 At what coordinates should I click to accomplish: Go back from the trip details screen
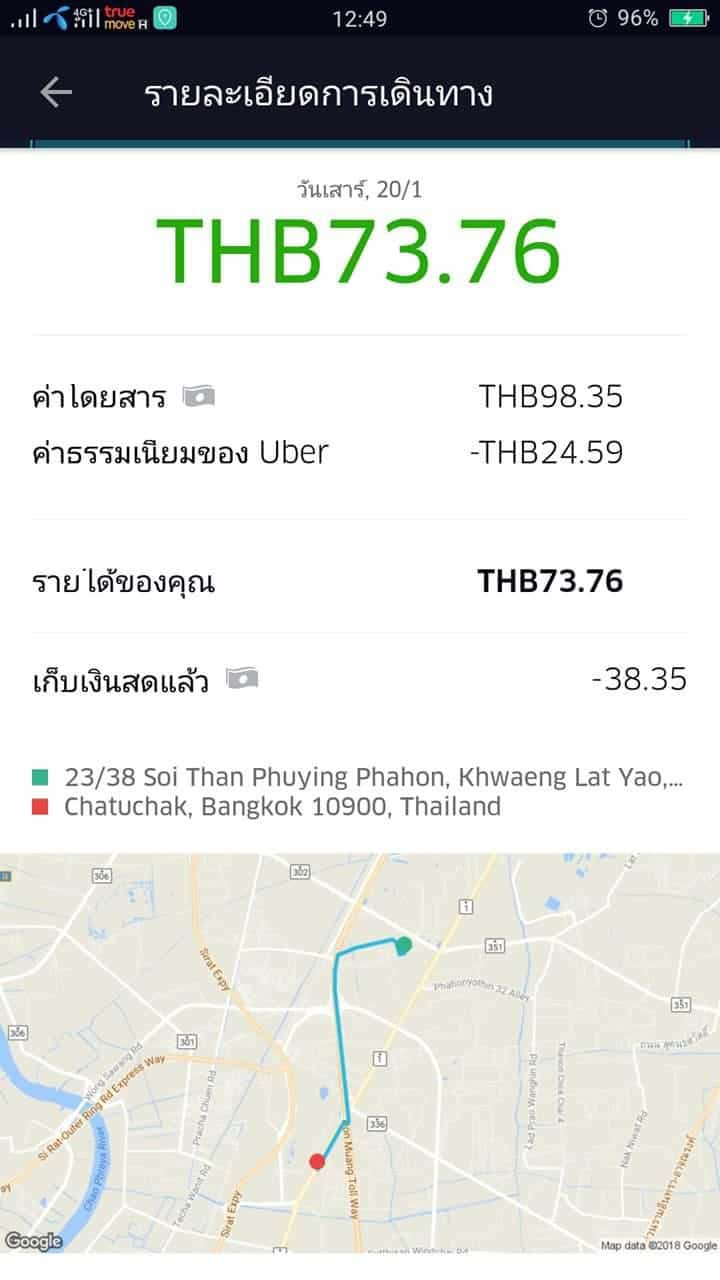click(x=56, y=92)
